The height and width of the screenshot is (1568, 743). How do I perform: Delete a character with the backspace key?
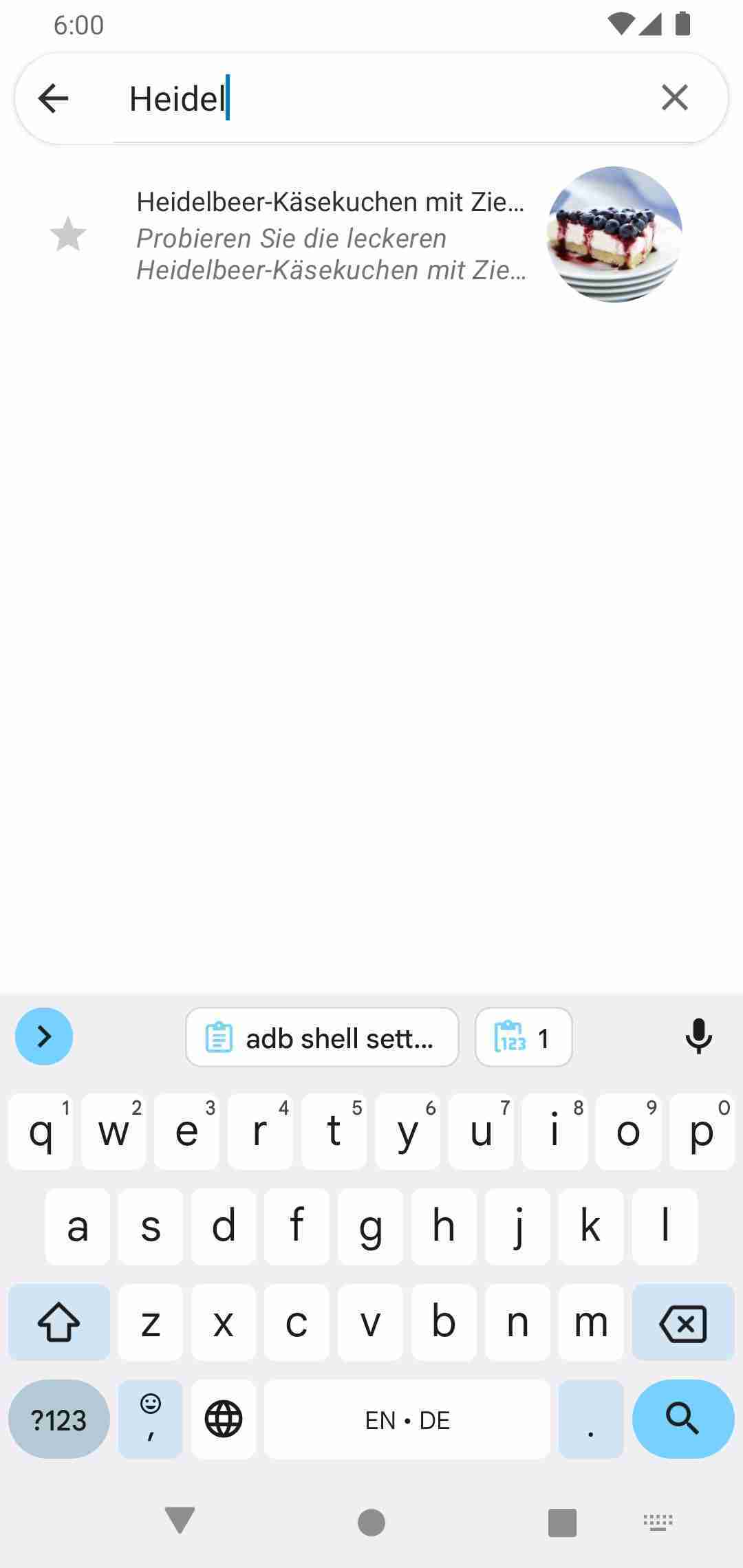click(682, 1322)
